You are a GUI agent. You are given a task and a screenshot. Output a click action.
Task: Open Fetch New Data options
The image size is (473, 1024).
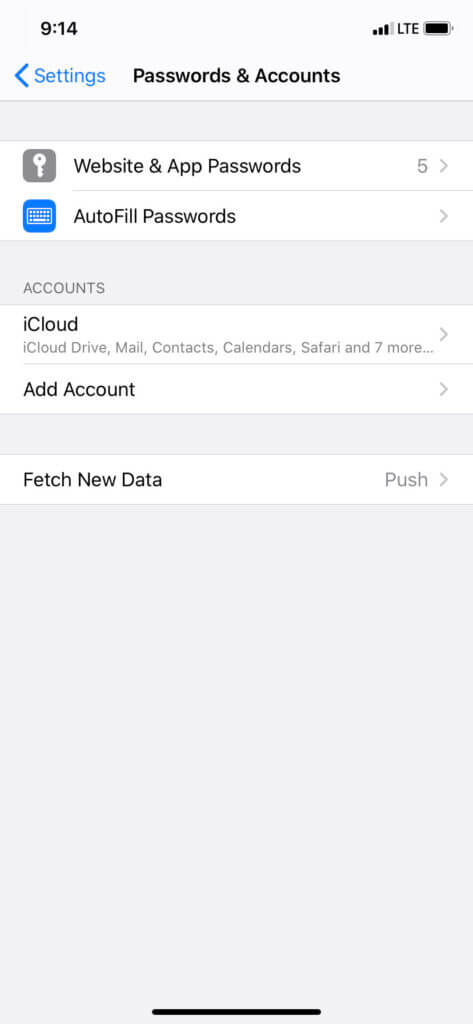coord(236,480)
